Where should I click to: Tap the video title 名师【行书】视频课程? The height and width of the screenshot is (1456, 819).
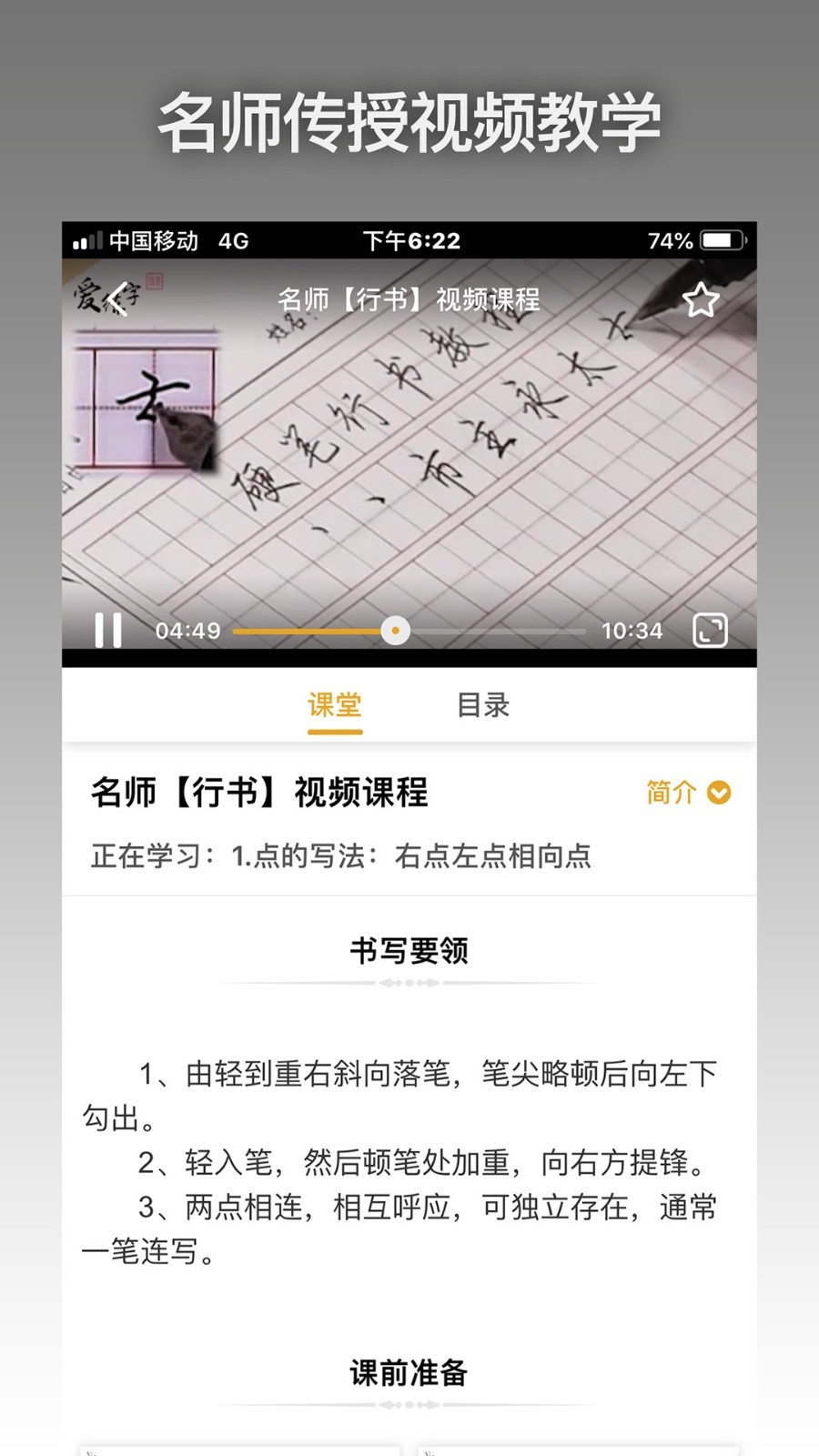[409, 300]
